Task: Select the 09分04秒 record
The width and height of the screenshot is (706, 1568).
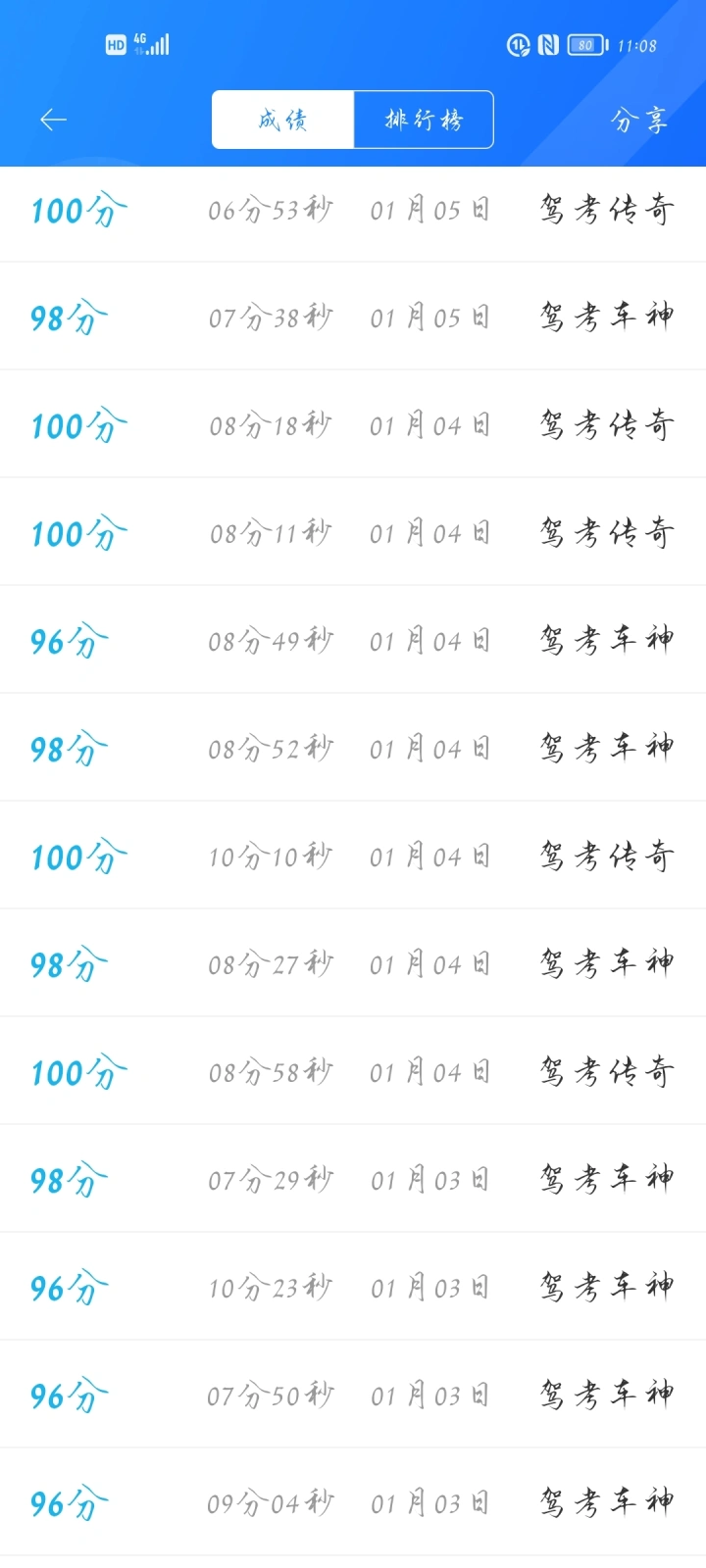Action: [353, 1502]
